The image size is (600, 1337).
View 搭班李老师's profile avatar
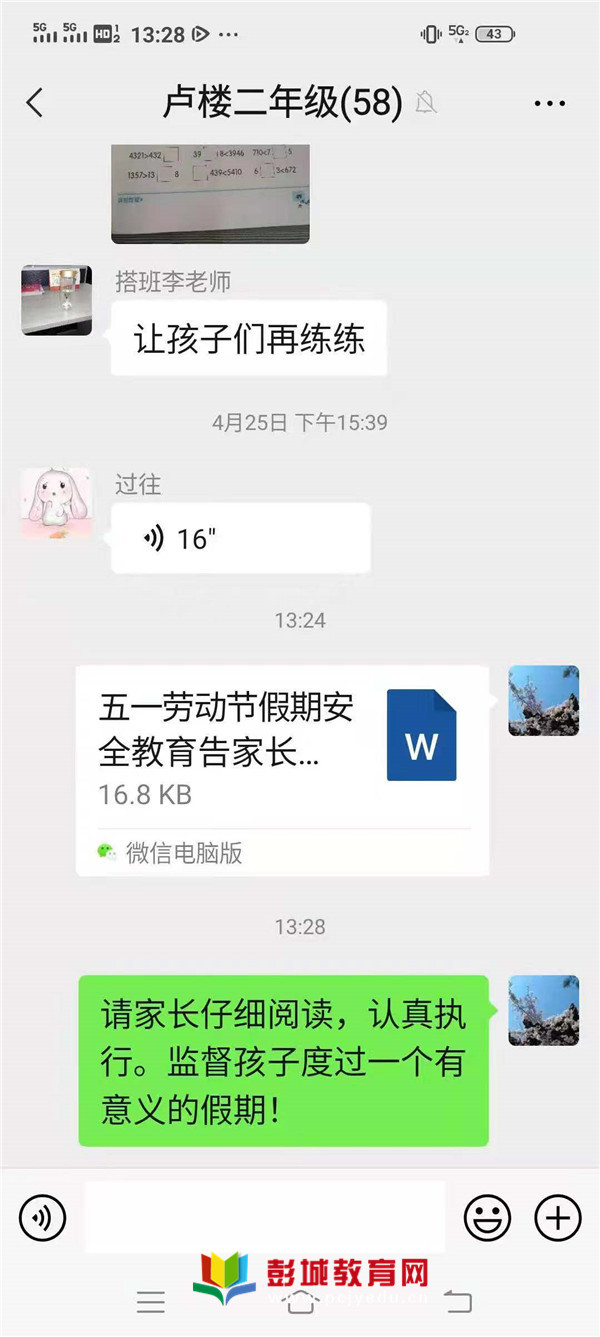57,300
